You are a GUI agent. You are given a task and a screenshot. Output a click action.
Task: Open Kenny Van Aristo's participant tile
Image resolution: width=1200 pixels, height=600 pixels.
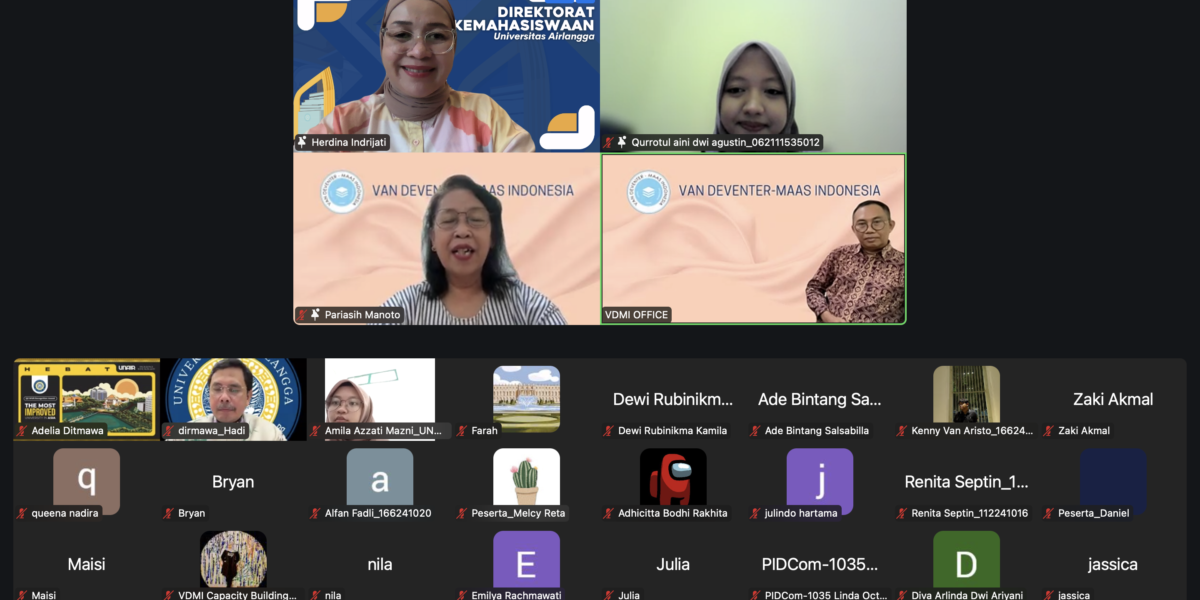[966, 399]
